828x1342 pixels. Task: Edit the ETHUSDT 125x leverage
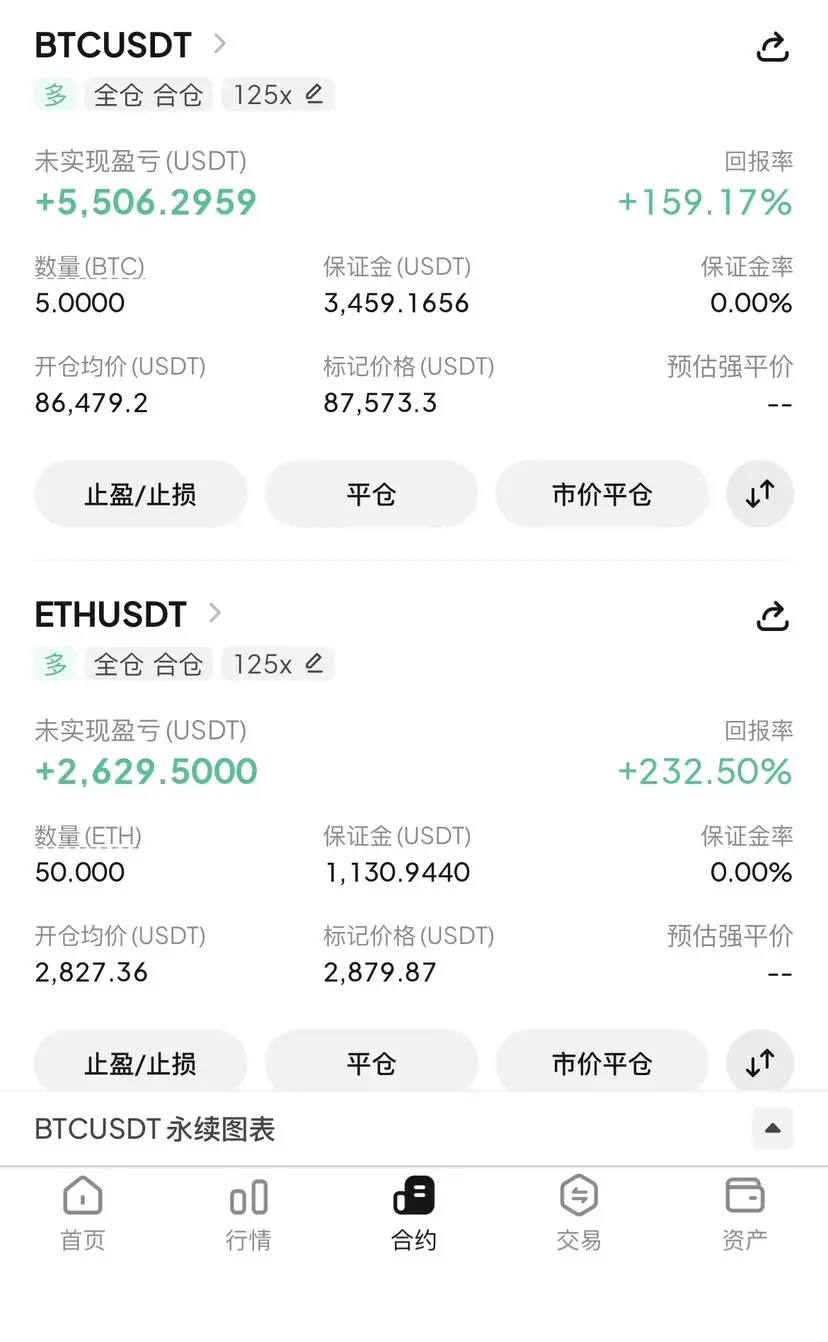[x=314, y=664]
